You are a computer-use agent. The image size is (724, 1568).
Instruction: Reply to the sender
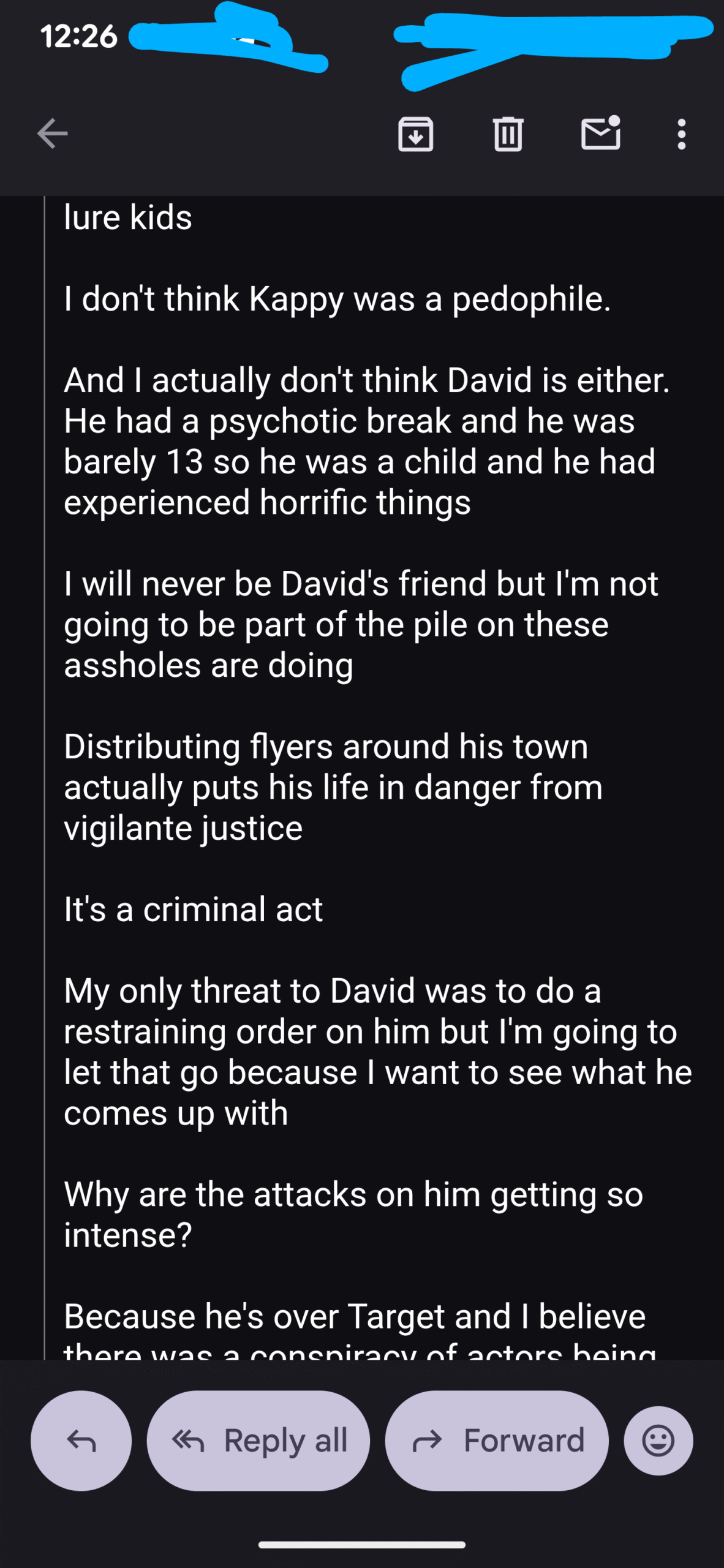pos(81,1441)
